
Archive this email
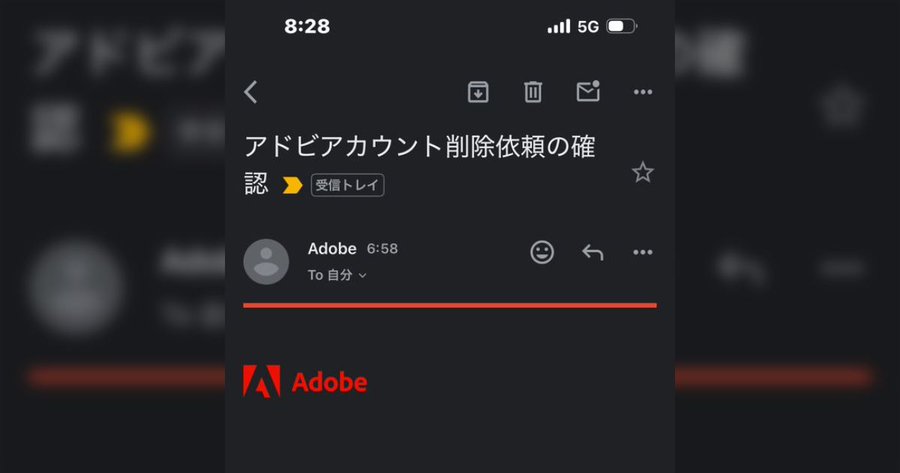coord(478,92)
